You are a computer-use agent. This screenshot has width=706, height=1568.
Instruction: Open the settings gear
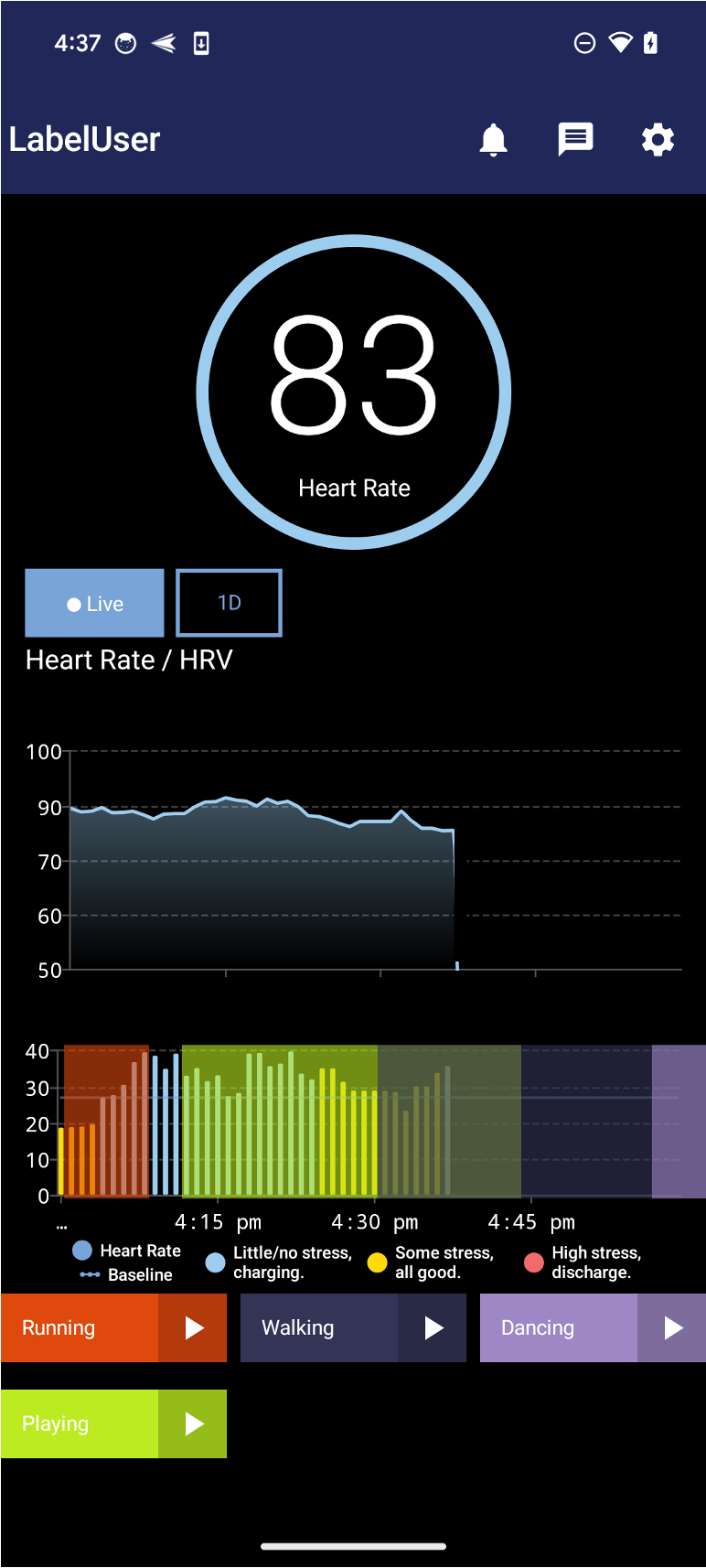(x=658, y=139)
